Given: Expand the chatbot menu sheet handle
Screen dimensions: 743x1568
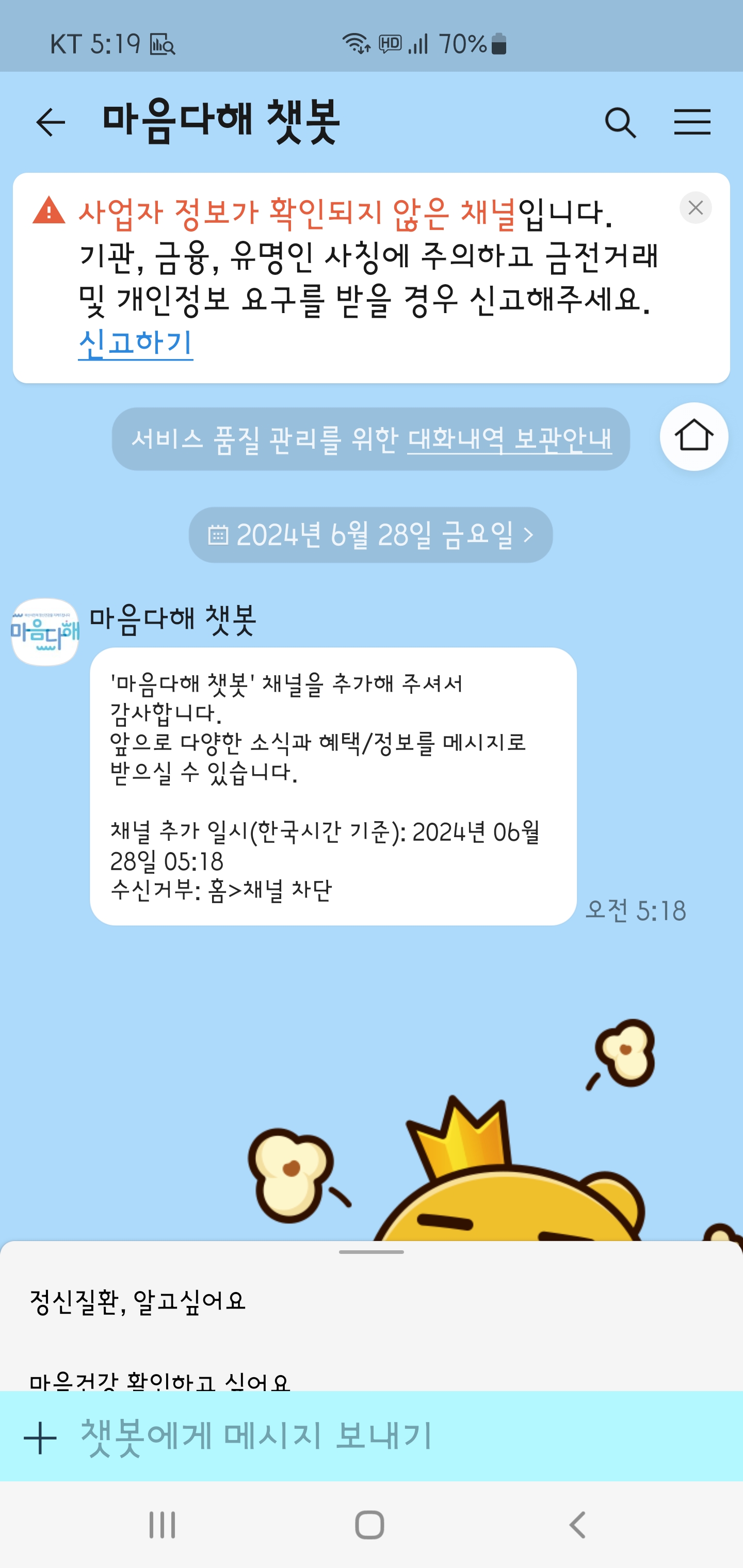Looking at the screenshot, I should point(371,1252).
